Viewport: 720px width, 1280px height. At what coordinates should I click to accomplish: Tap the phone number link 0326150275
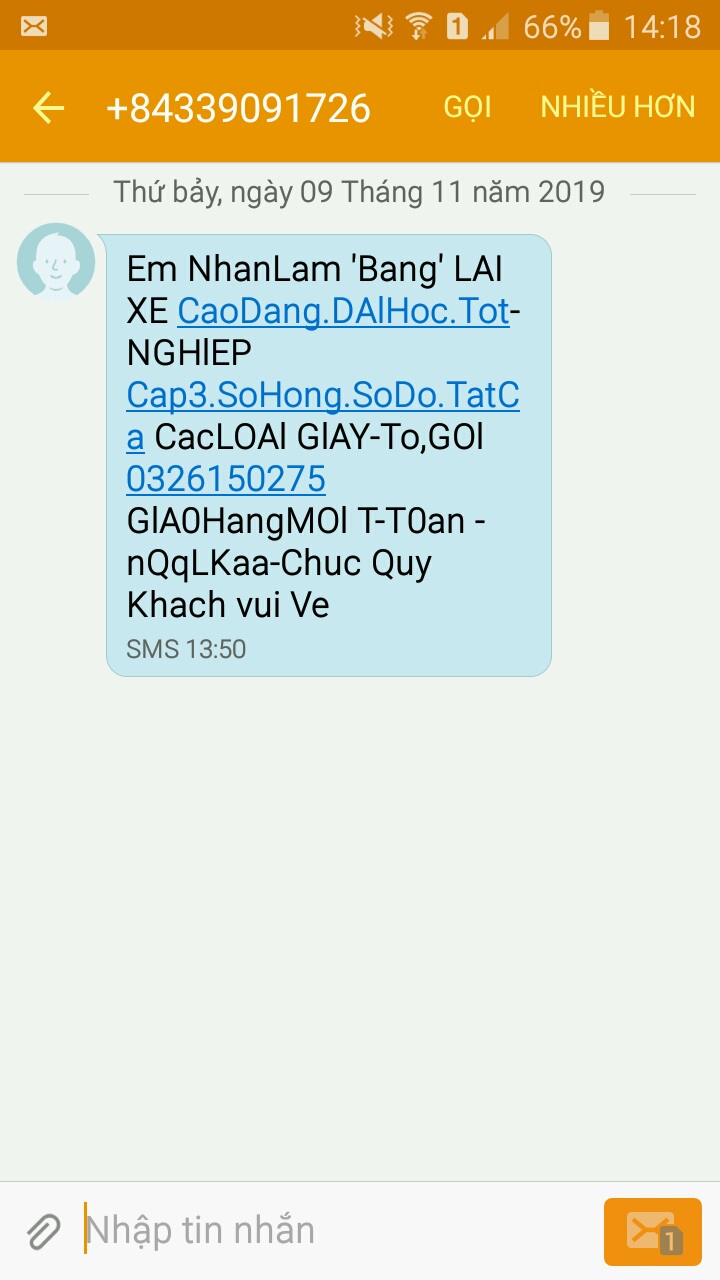pos(226,480)
